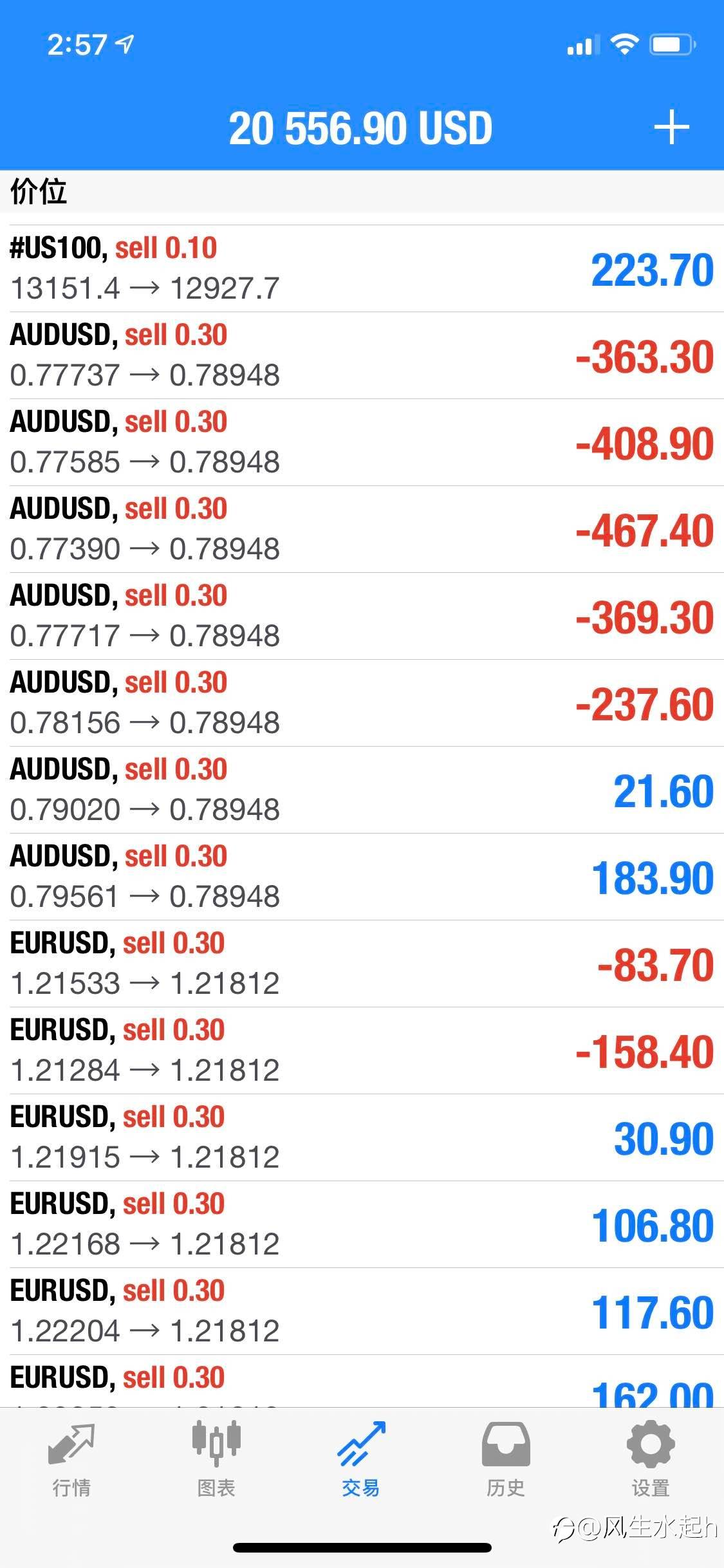Select EURUSD position opened at 1.22168
This screenshot has height=1568, width=724.
(x=362, y=1224)
